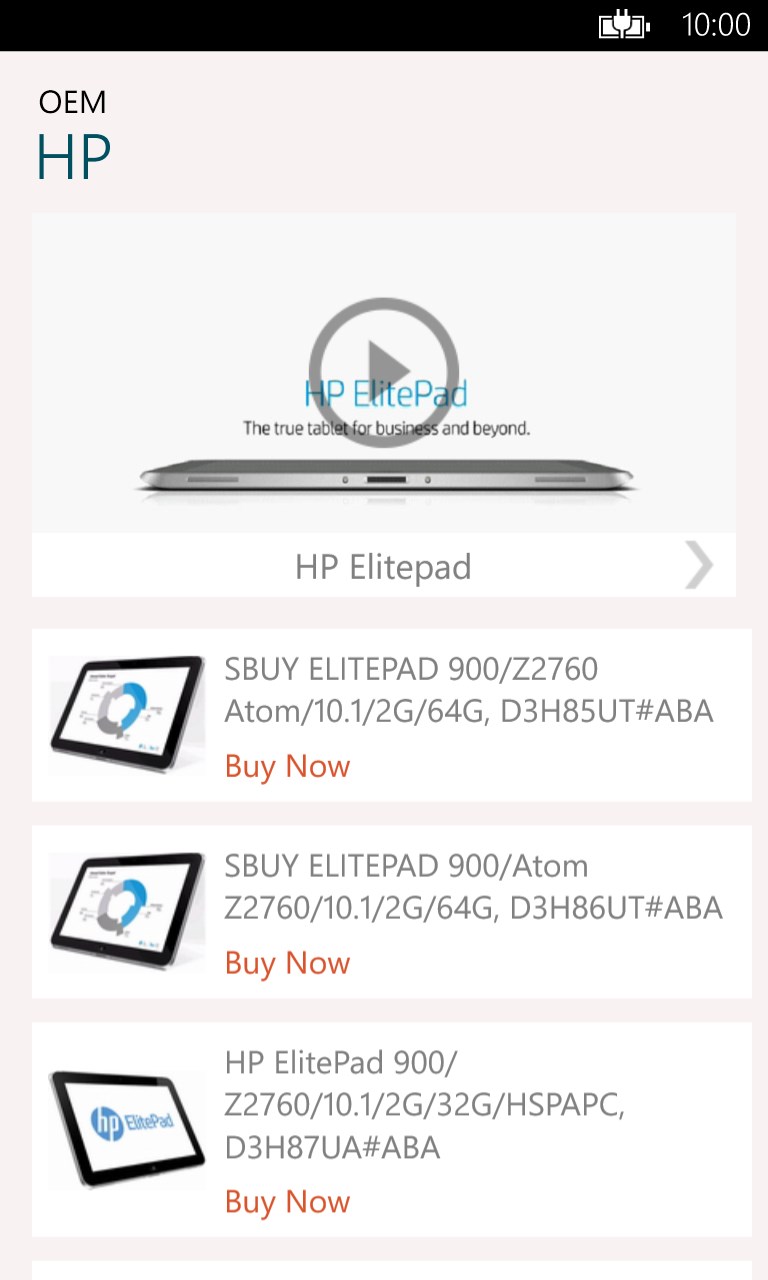The height and width of the screenshot is (1280, 768).
Task: Open the D3H85UT#ABA product image
Action: (127, 714)
